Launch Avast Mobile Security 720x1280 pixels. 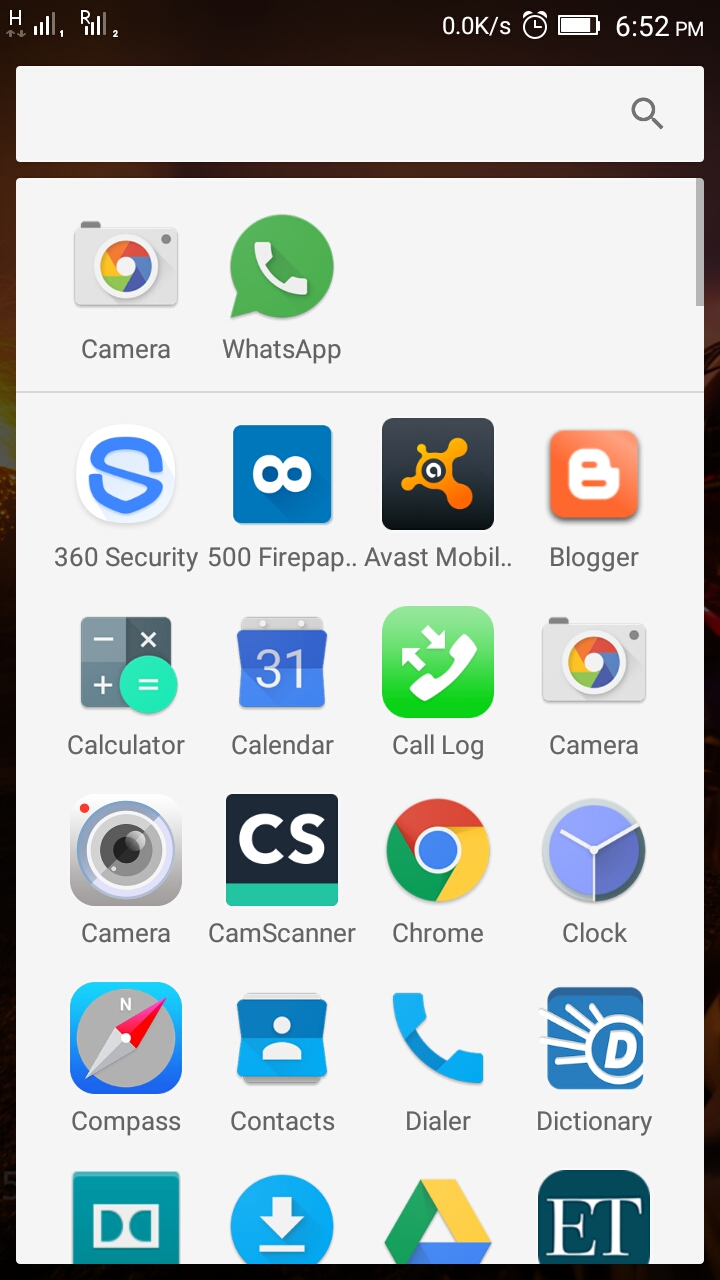pos(437,474)
